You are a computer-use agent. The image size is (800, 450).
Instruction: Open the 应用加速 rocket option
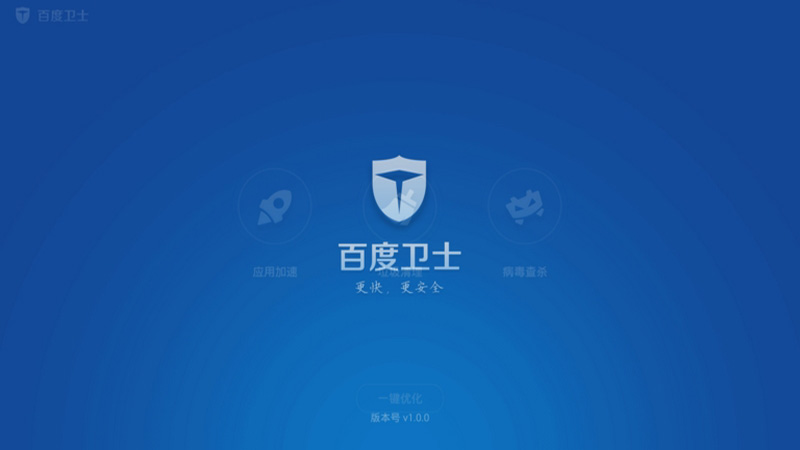tap(274, 207)
